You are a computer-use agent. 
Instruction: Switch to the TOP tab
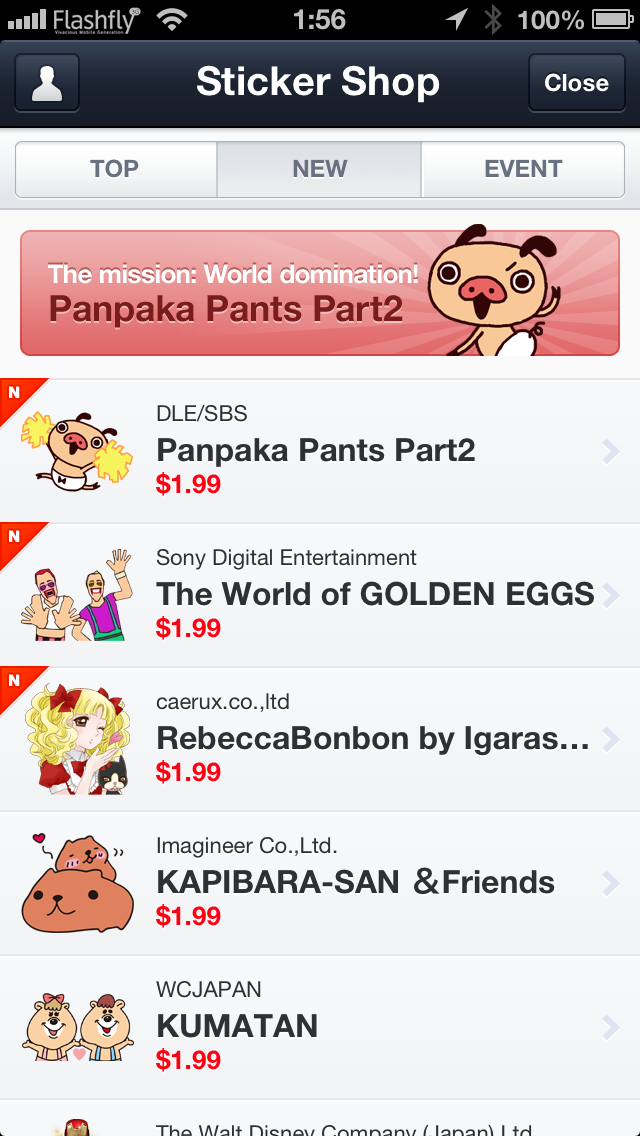pos(115,169)
